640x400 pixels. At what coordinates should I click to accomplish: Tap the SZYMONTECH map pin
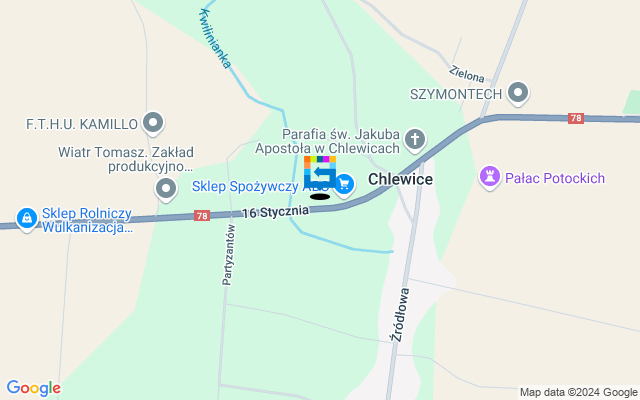pos(518,93)
